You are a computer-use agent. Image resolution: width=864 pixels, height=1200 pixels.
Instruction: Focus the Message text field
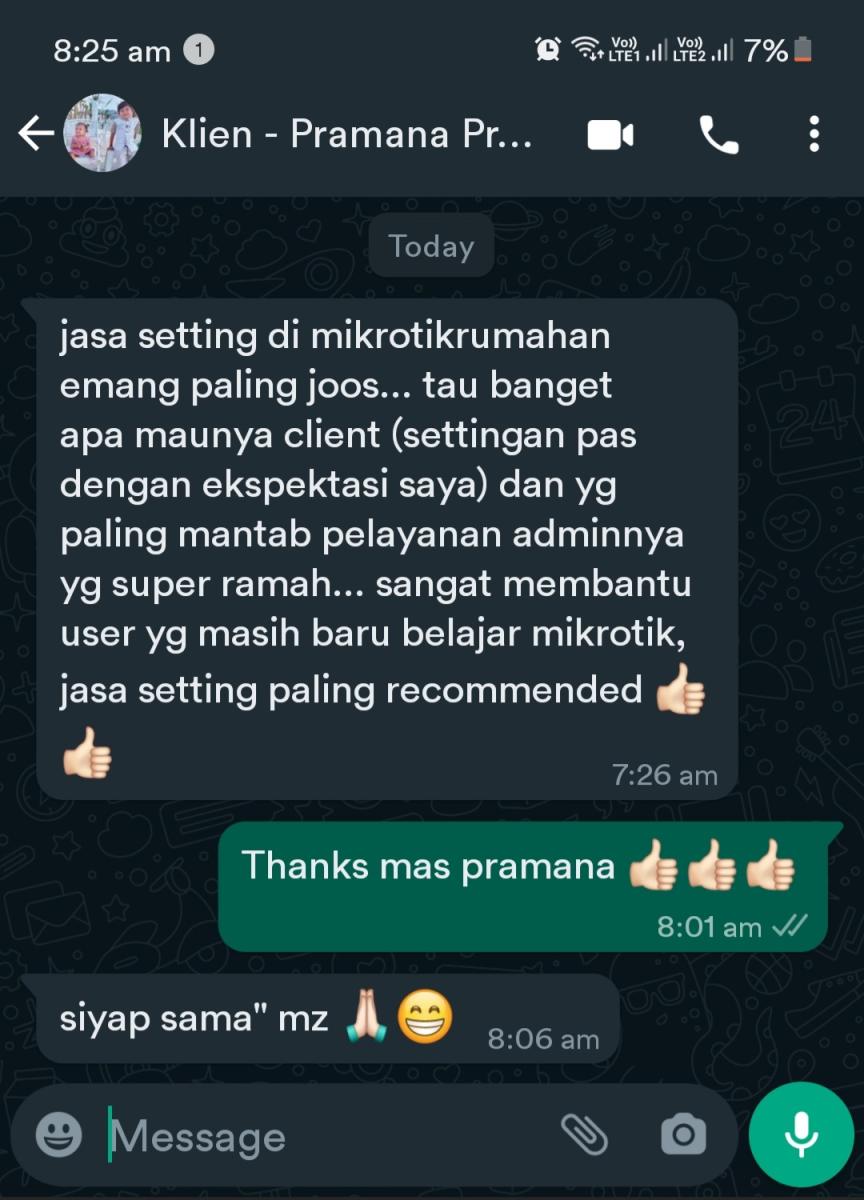pyautogui.click(x=320, y=1136)
